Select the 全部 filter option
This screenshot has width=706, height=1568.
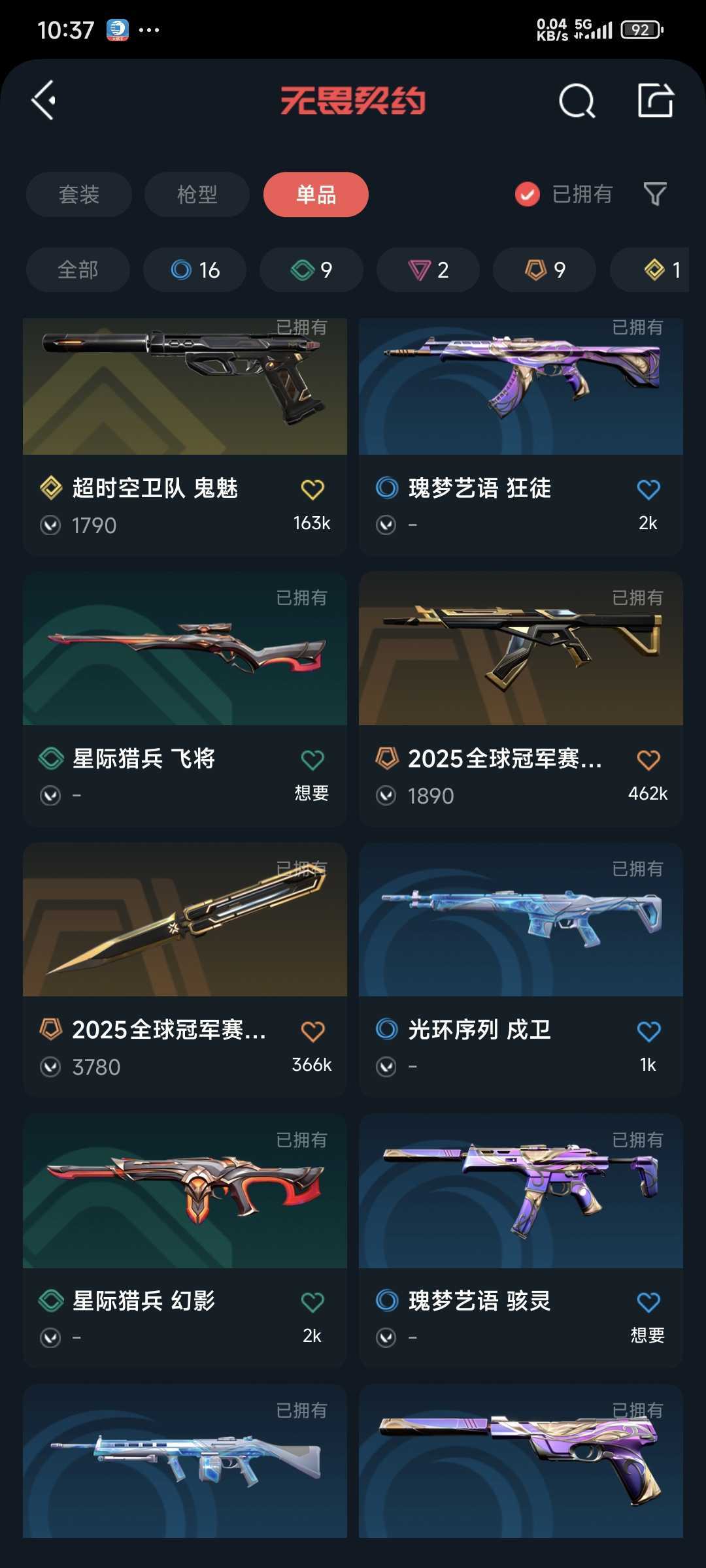point(78,269)
